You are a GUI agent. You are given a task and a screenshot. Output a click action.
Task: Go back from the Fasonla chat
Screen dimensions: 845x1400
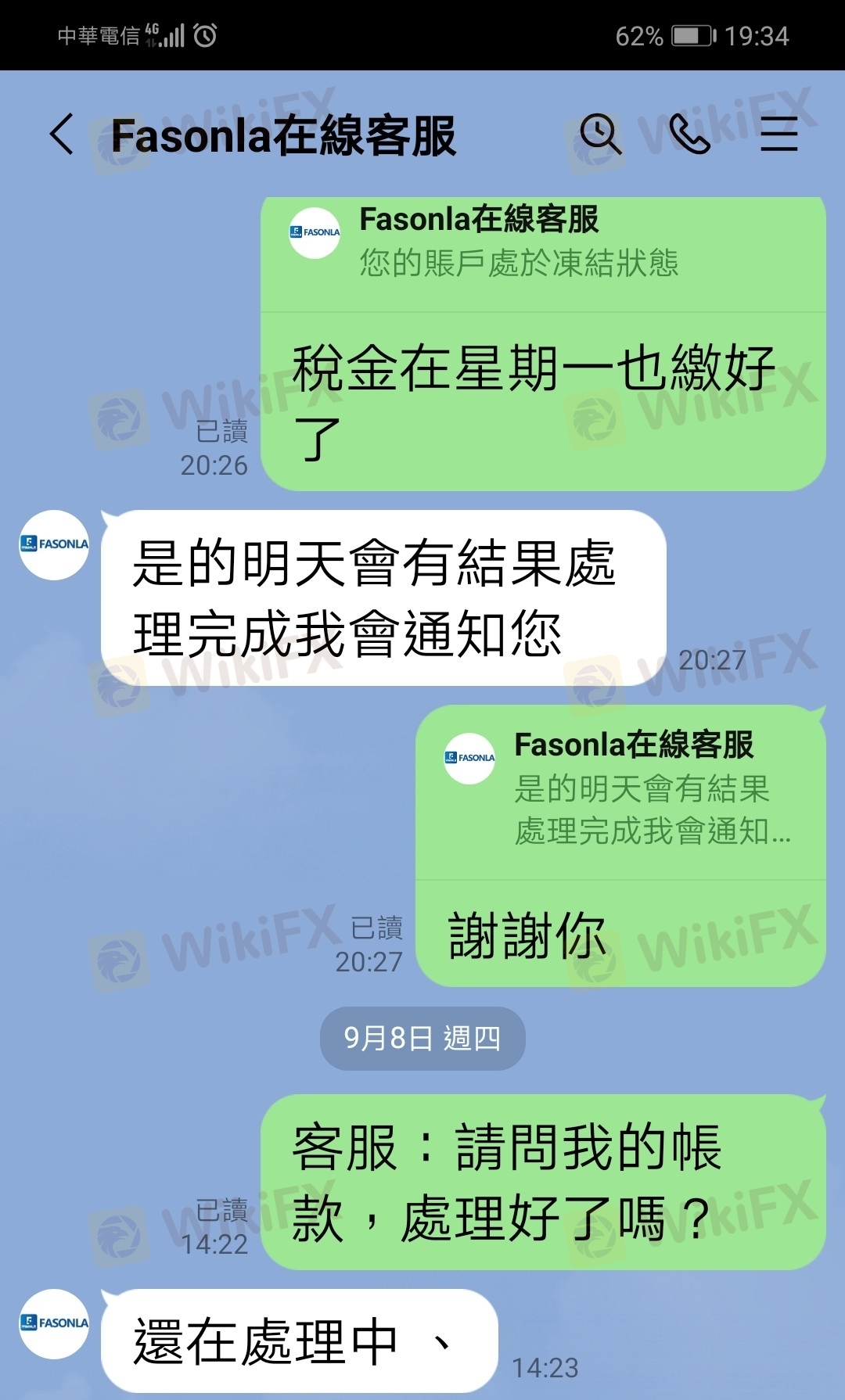pos(62,135)
